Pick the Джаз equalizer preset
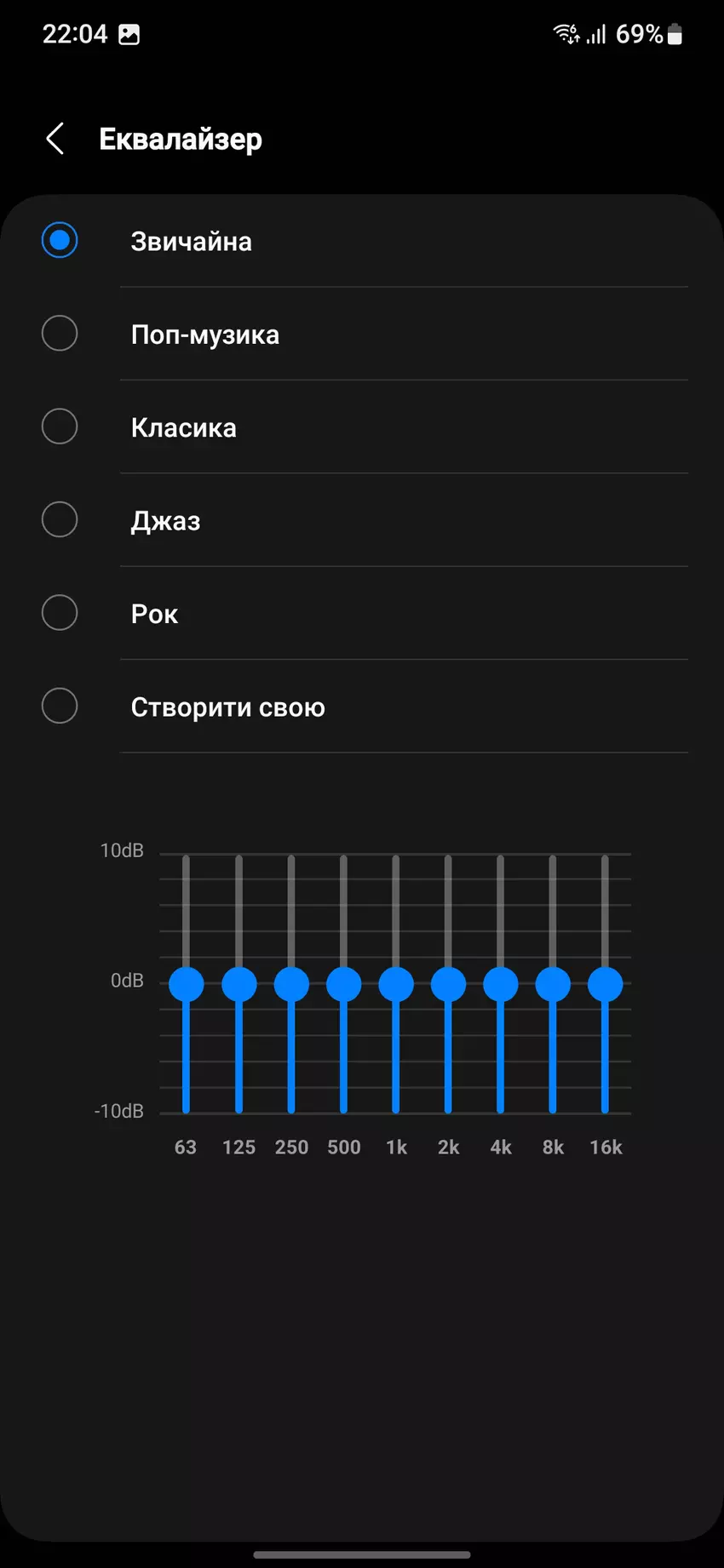This screenshot has height=1568, width=724. [x=60, y=520]
